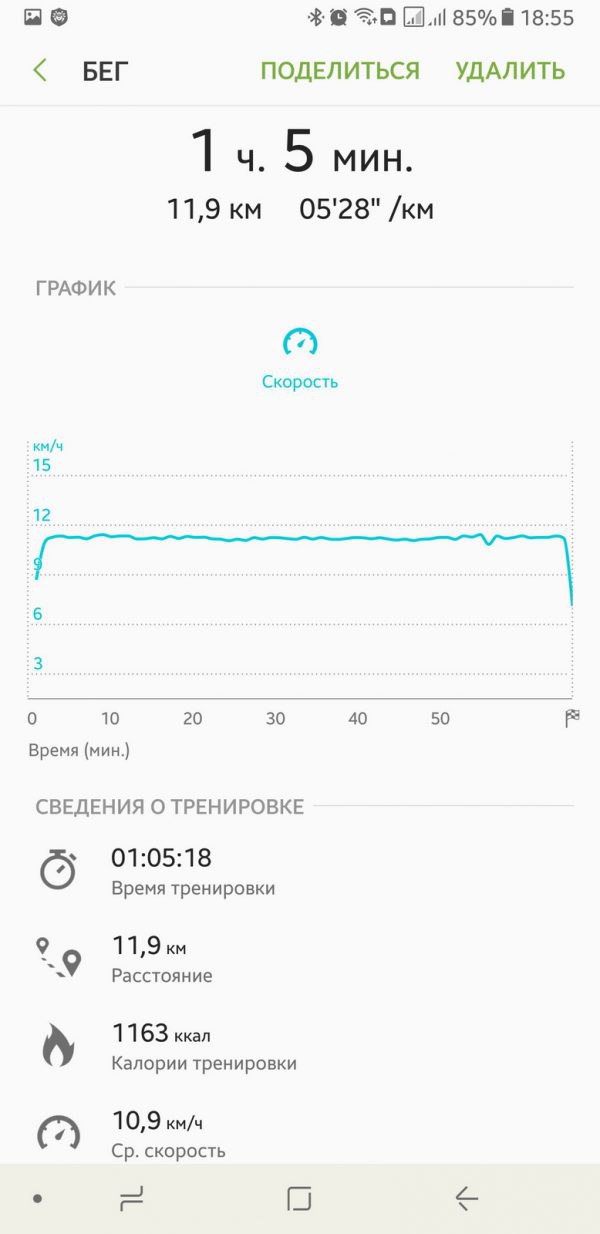Go to the home screen
The height and width of the screenshot is (1234, 600).
click(299, 1198)
